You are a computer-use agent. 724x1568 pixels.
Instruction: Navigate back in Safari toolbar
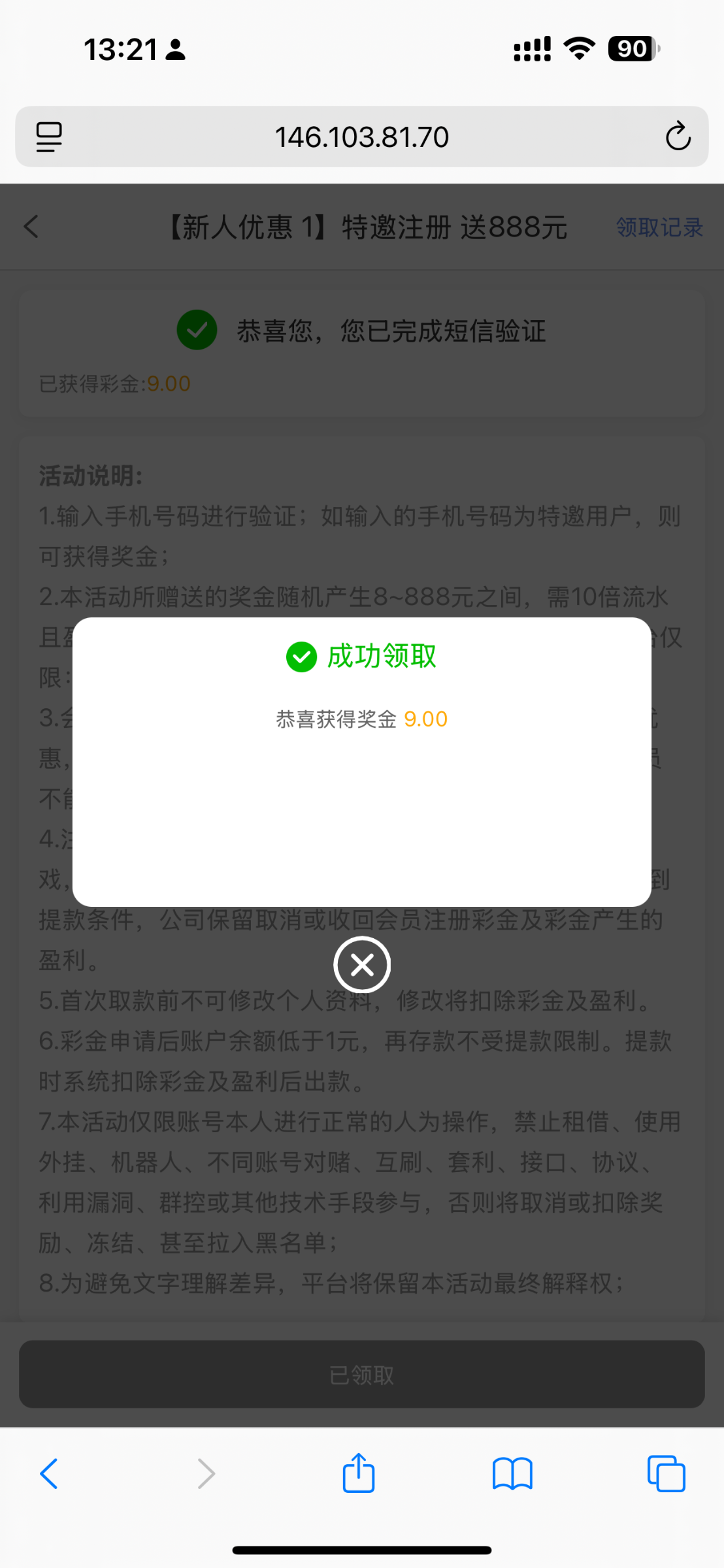(49, 1474)
